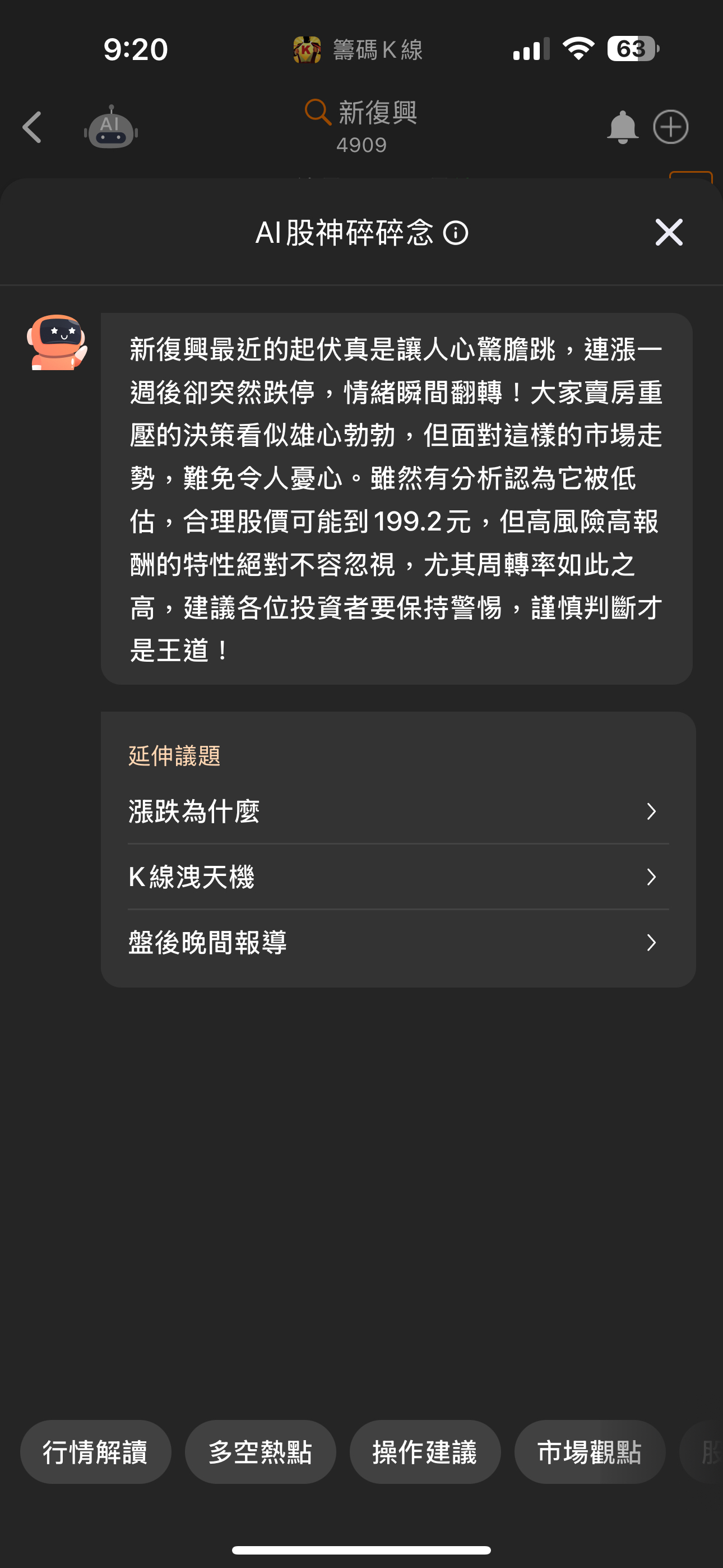723x1568 pixels.
Task: Select the 多空熱點 chip
Action: (260, 1452)
